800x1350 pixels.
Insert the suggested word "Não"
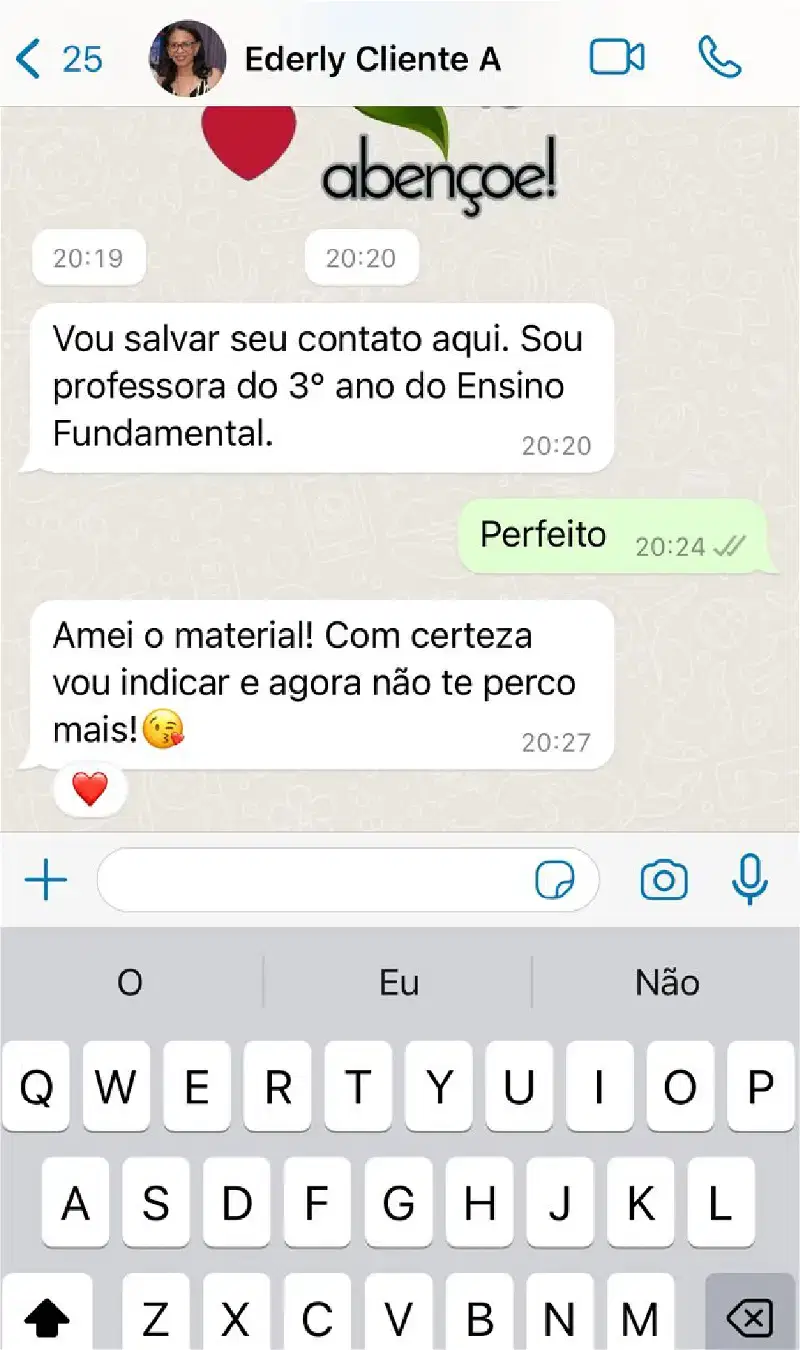pos(666,983)
